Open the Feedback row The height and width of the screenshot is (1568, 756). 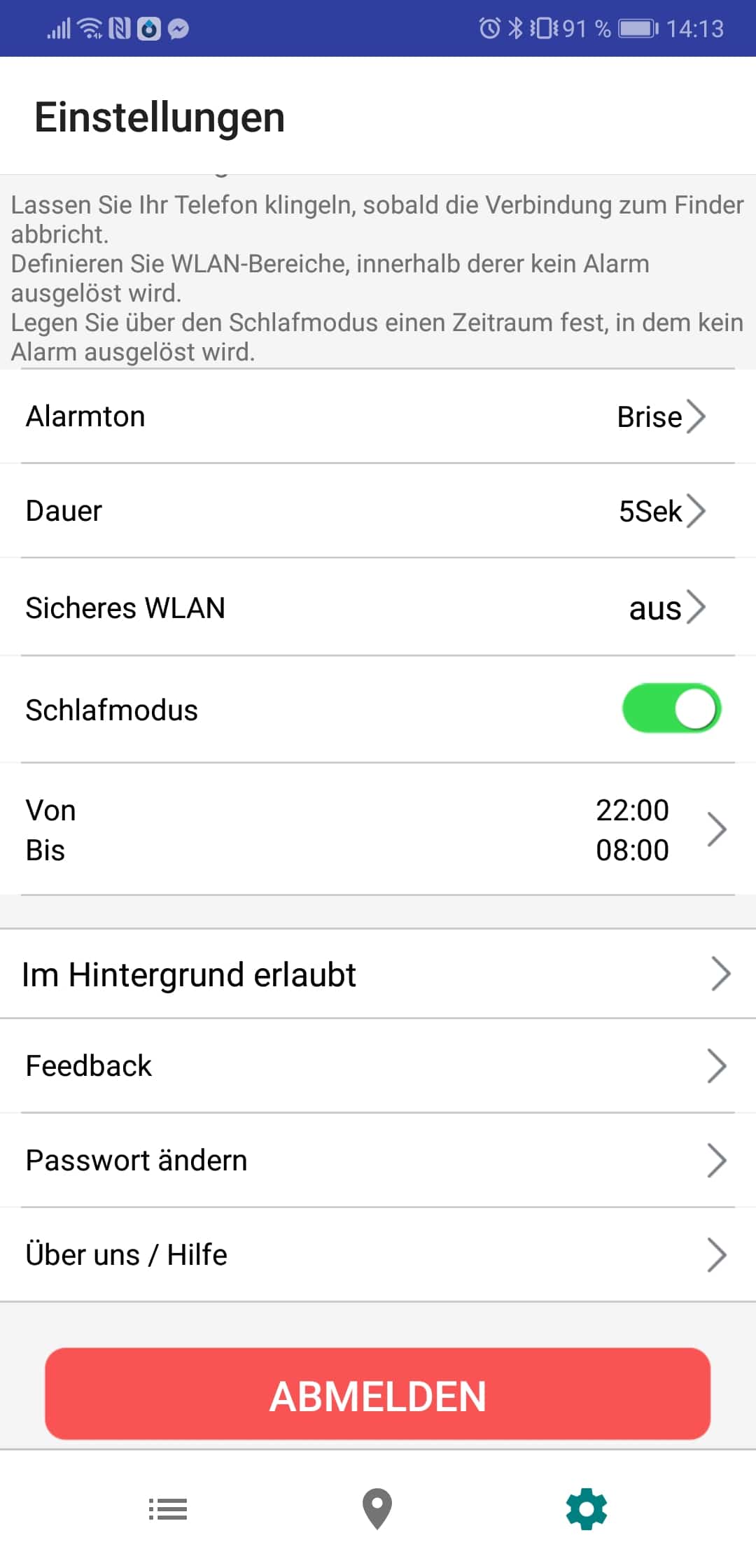(x=378, y=1066)
